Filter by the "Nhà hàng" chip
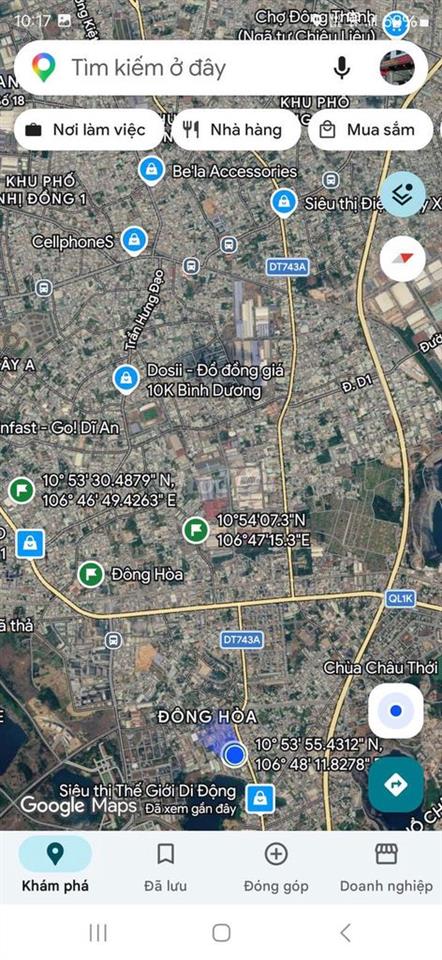Screen dimensions: 442x960 [236, 130]
